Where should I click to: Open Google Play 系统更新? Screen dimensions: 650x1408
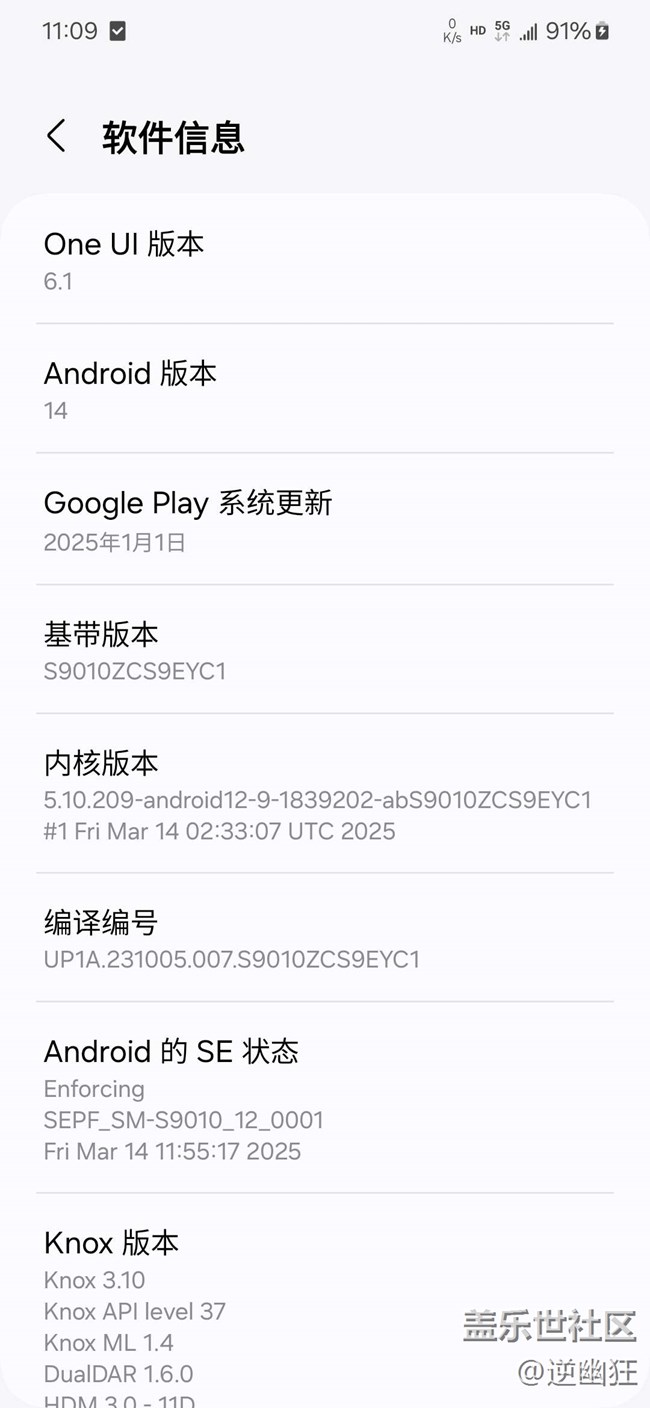tap(324, 520)
